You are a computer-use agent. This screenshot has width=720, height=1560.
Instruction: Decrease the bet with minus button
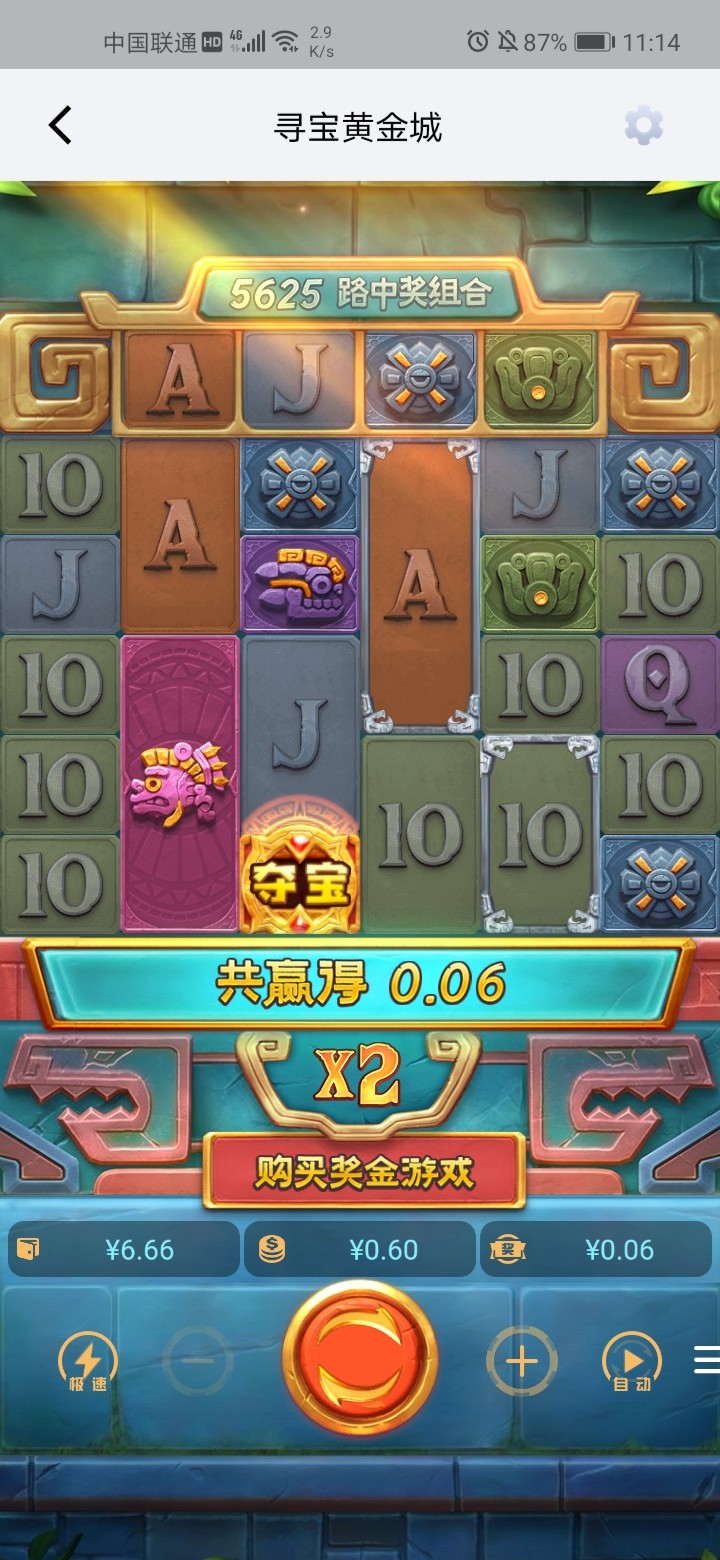point(198,1361)
